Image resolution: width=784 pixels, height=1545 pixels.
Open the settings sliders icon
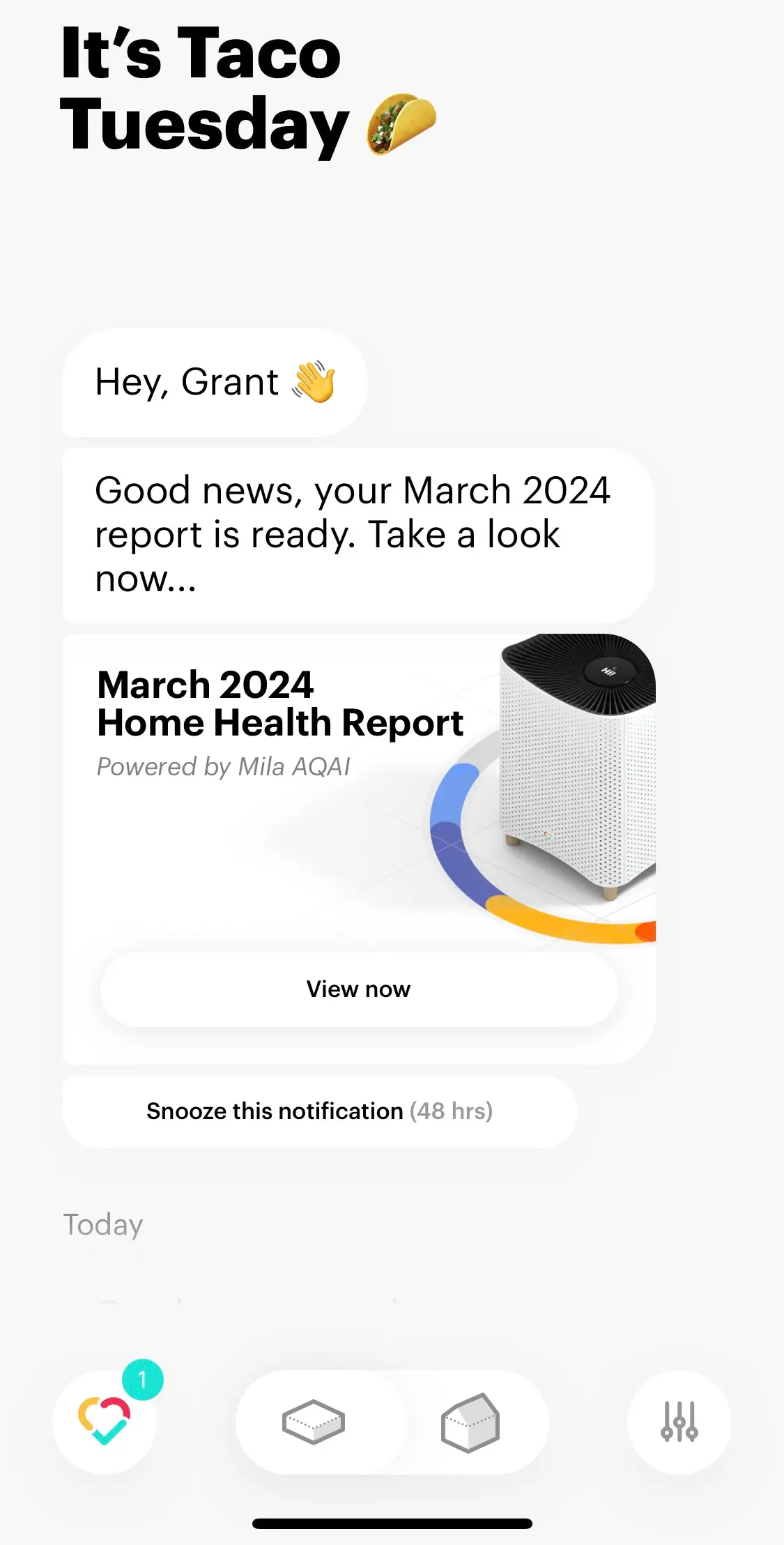pyautogui.click(x=679, y=1422)
